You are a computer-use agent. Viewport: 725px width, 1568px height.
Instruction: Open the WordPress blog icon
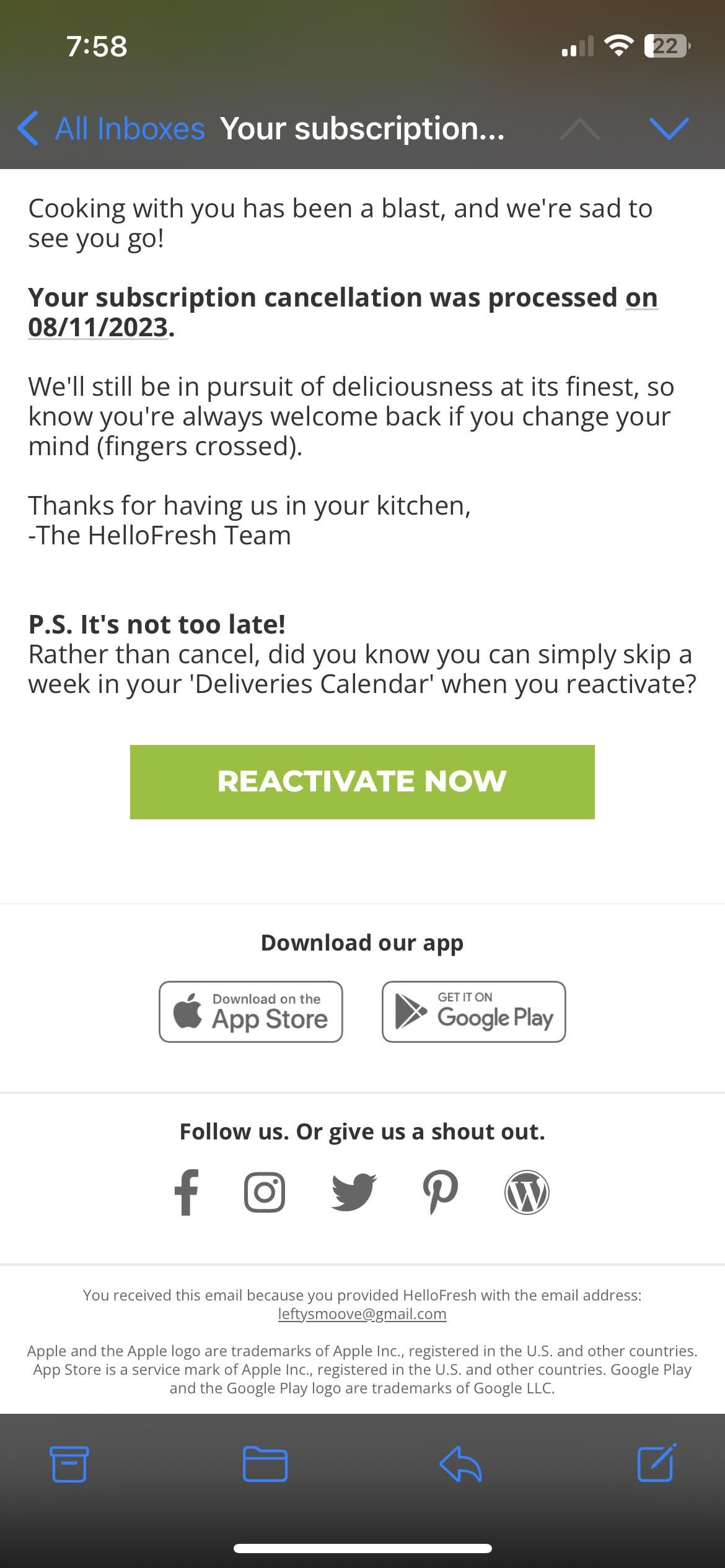[527, 1192]
